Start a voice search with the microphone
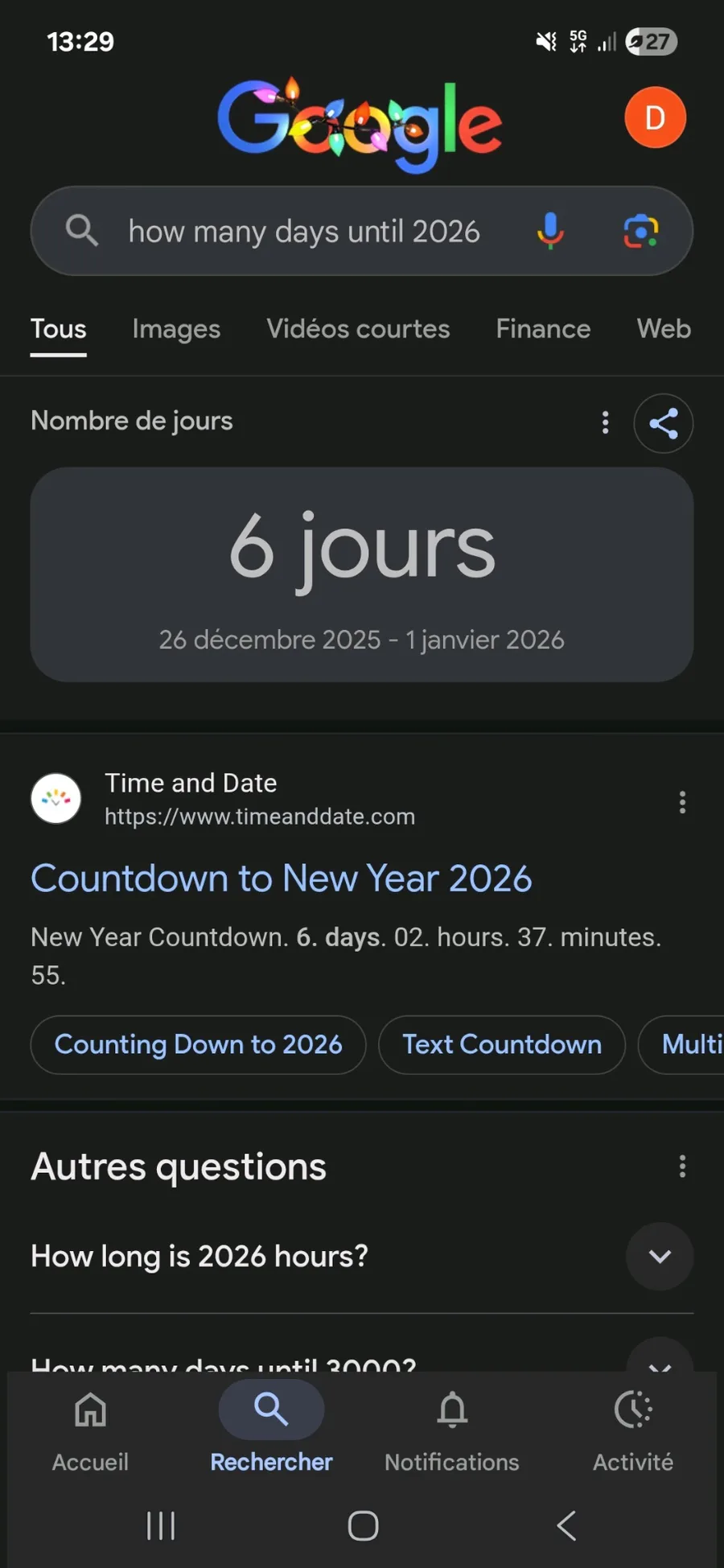Viewport: 724px width, 1568px height. 550,232
